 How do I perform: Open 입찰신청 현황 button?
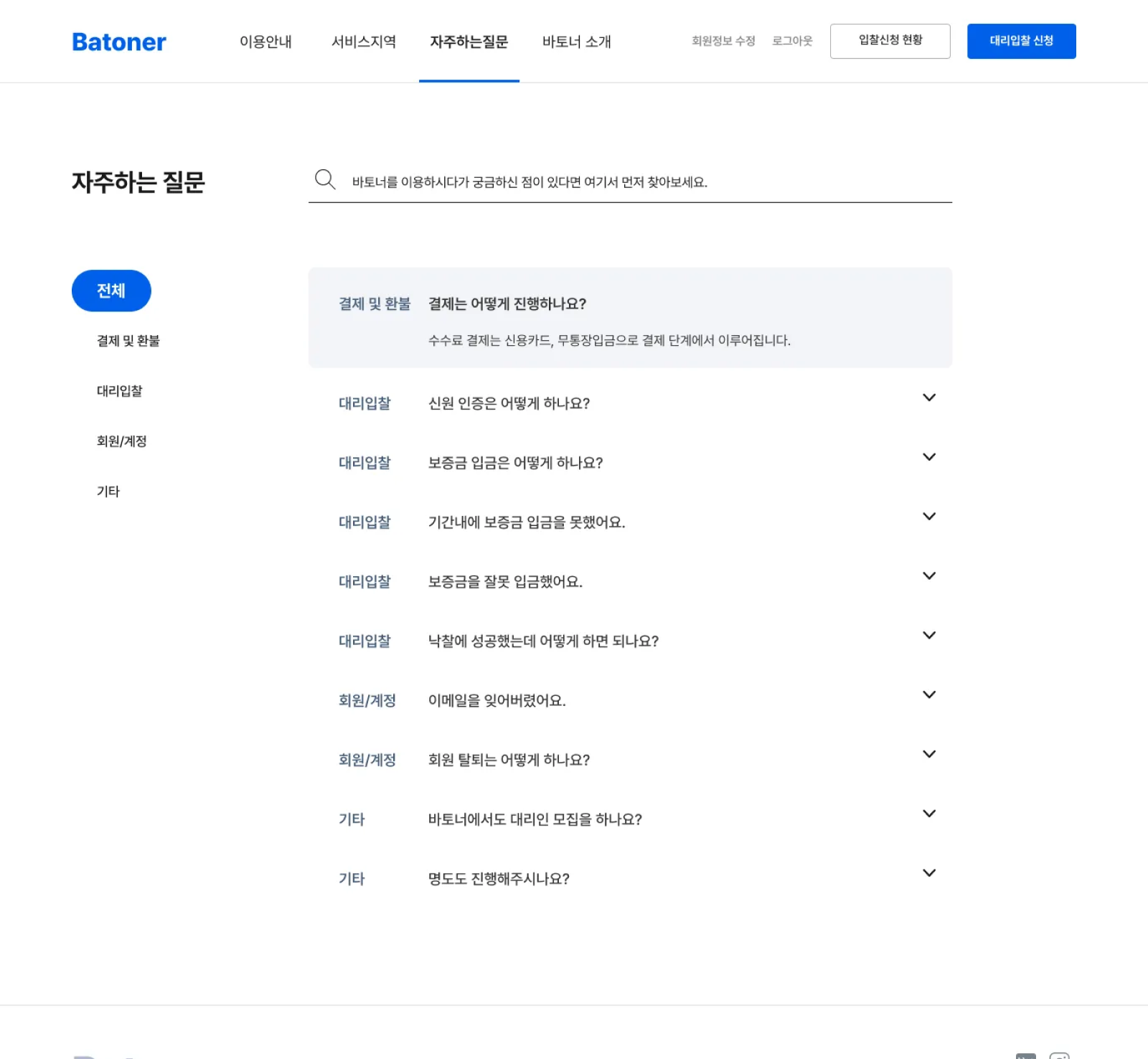(890, 41)
